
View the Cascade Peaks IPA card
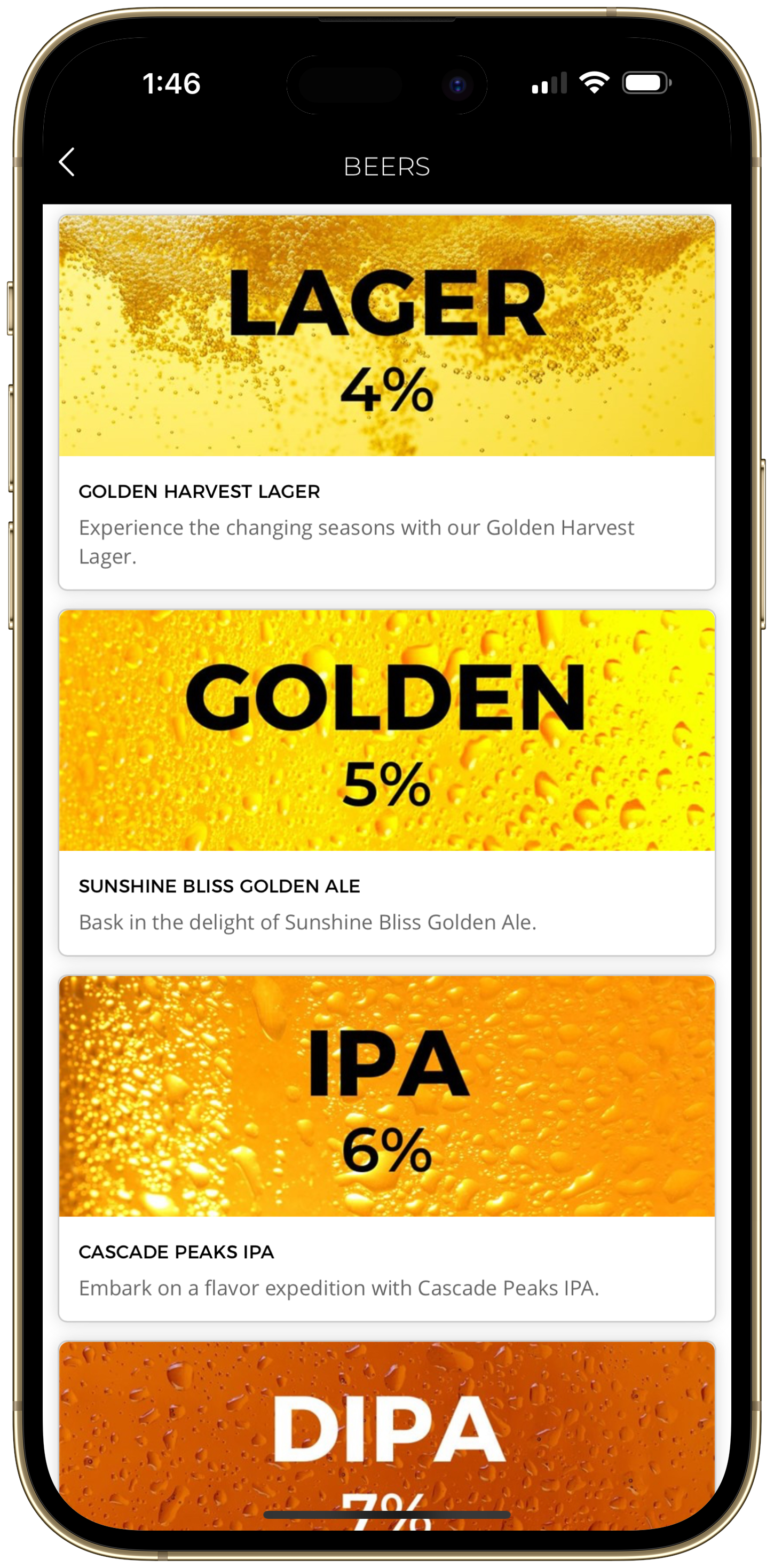pos(386,1147)
